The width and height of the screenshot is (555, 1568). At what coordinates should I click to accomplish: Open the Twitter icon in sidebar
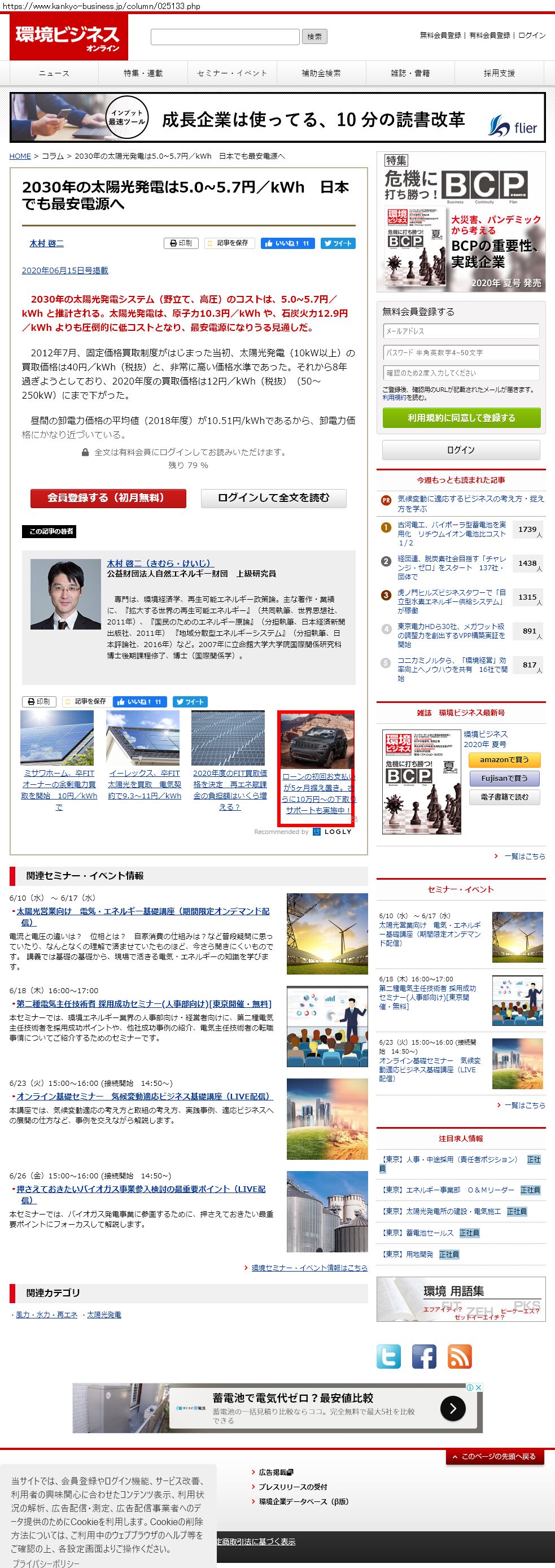coord(389,1356)
